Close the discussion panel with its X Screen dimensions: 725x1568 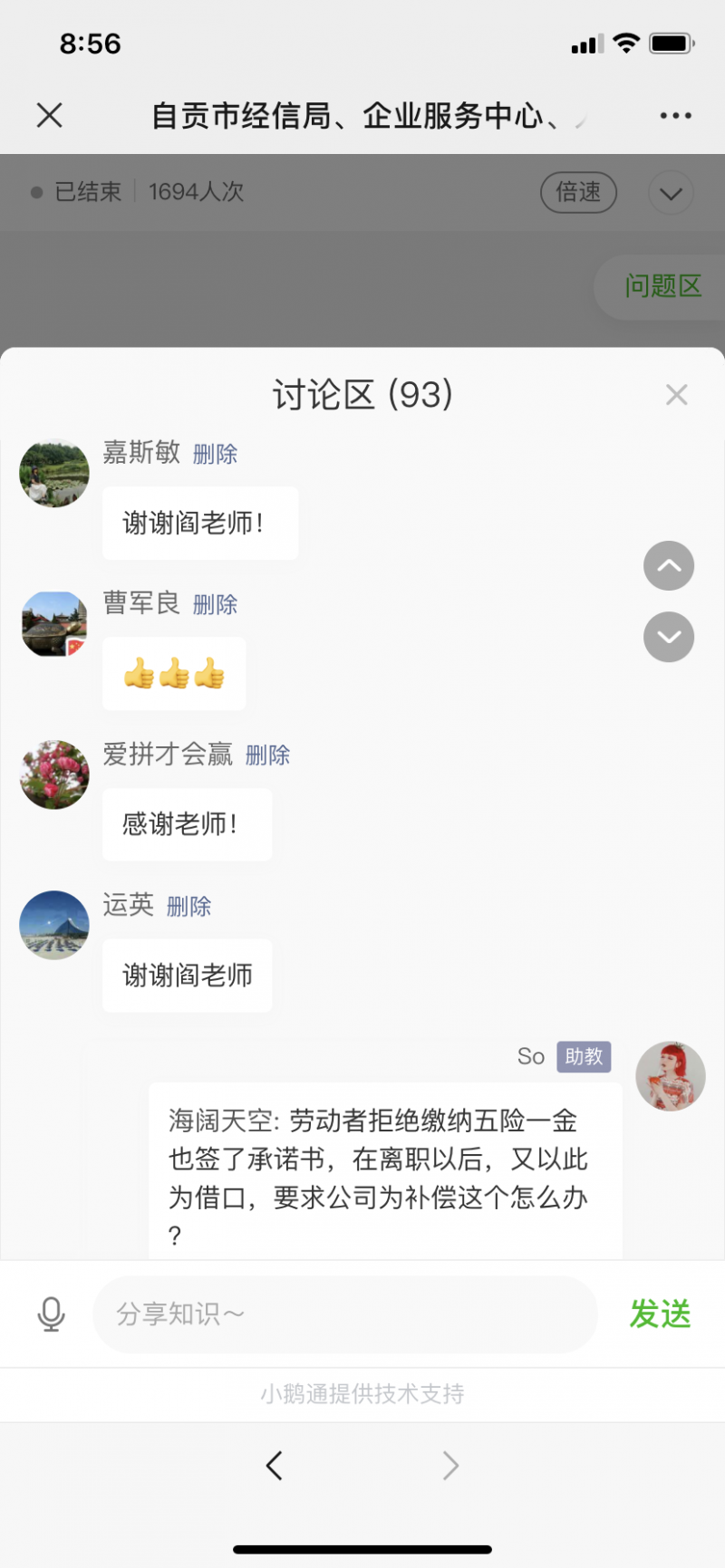point(676,394)
